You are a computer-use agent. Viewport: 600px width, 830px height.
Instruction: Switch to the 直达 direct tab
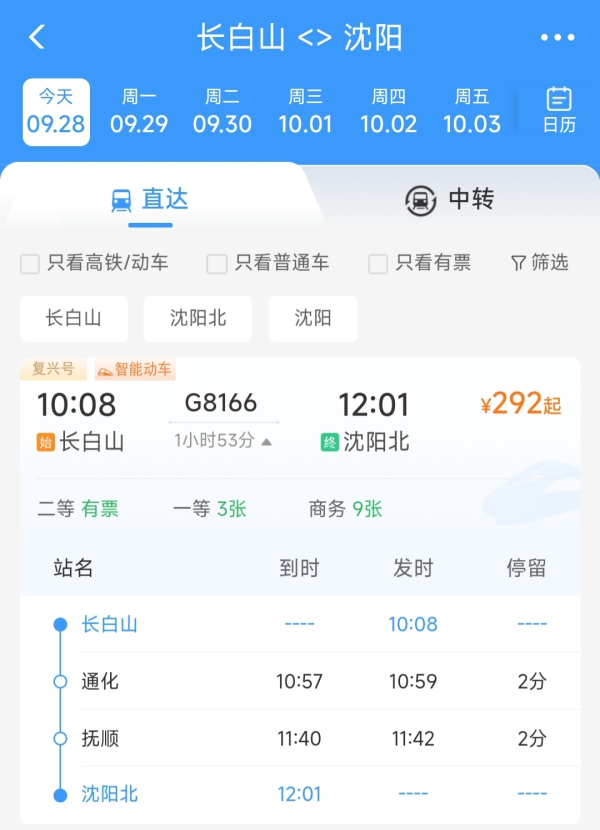click(x=150, y=200)
